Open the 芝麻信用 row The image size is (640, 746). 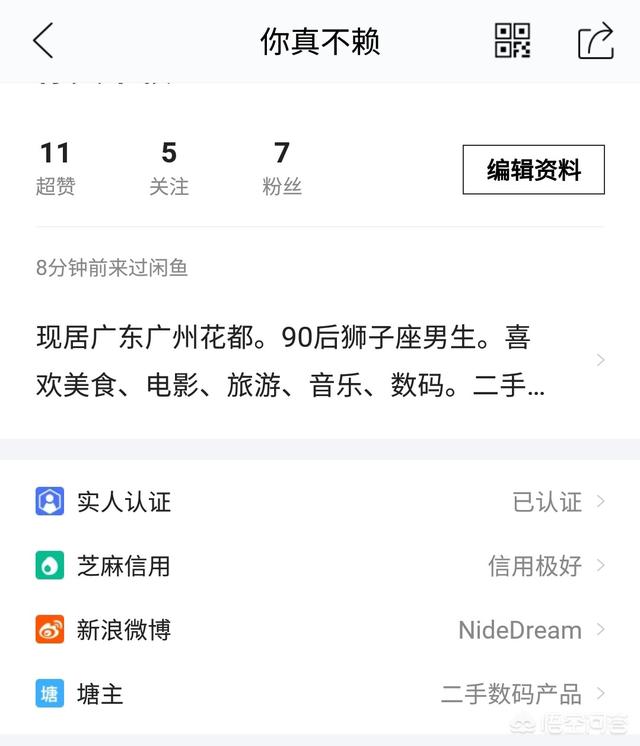click(x=320, y=565)
